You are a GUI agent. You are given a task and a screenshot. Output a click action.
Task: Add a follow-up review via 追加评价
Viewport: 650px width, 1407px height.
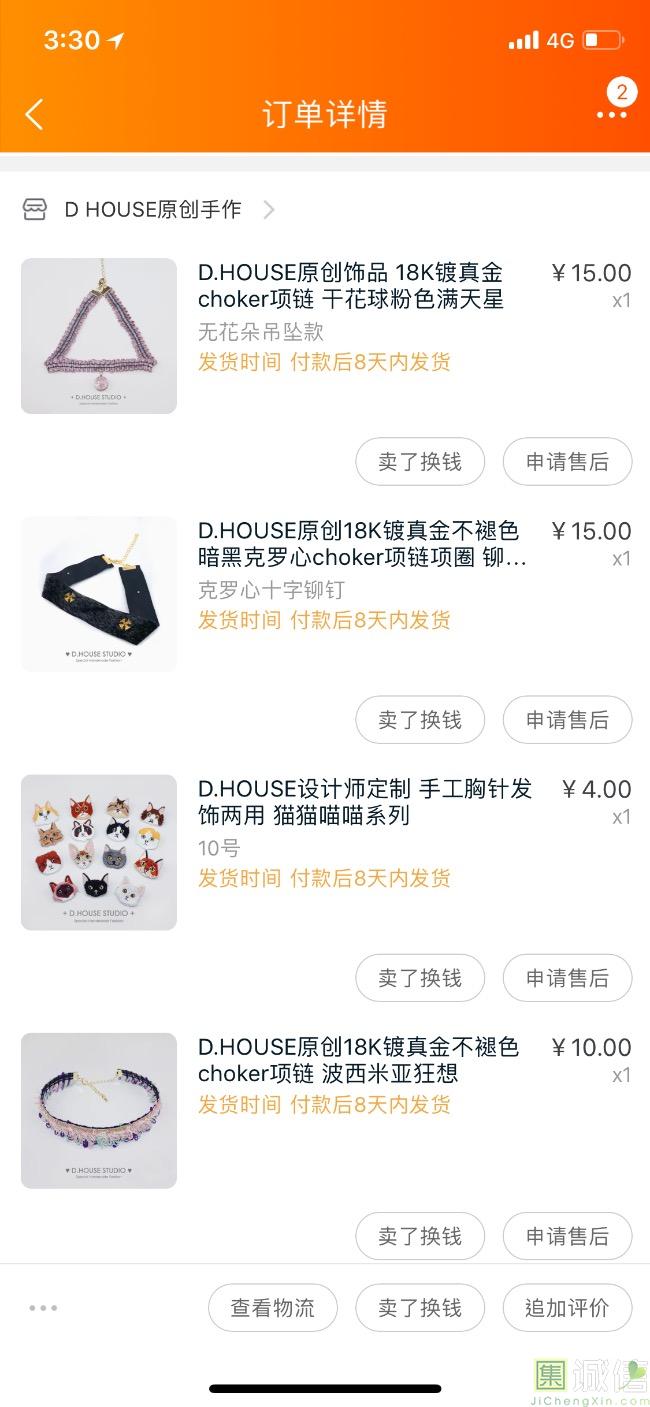pos(567,1308)
